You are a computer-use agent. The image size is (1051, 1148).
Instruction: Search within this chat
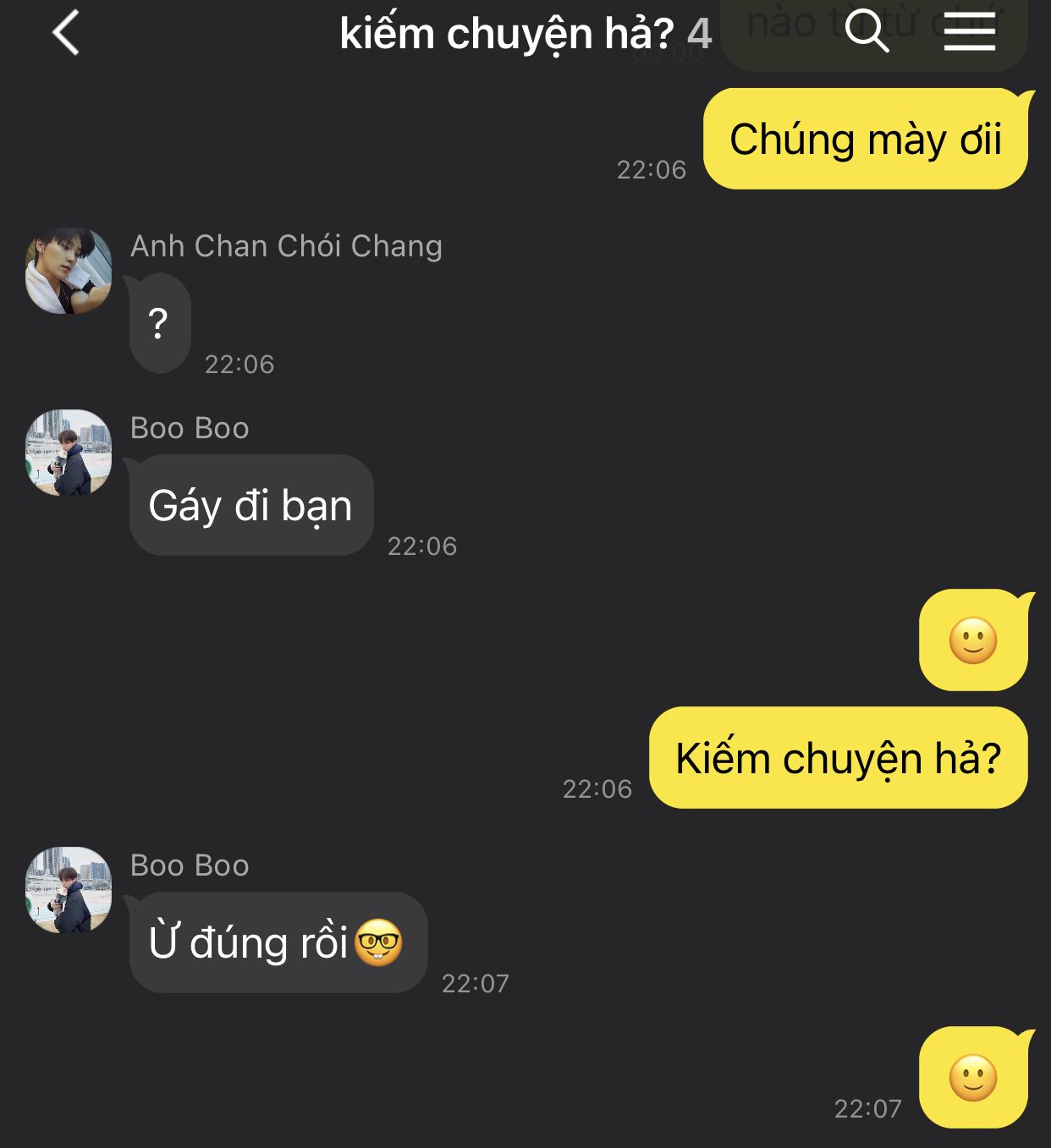867,32
